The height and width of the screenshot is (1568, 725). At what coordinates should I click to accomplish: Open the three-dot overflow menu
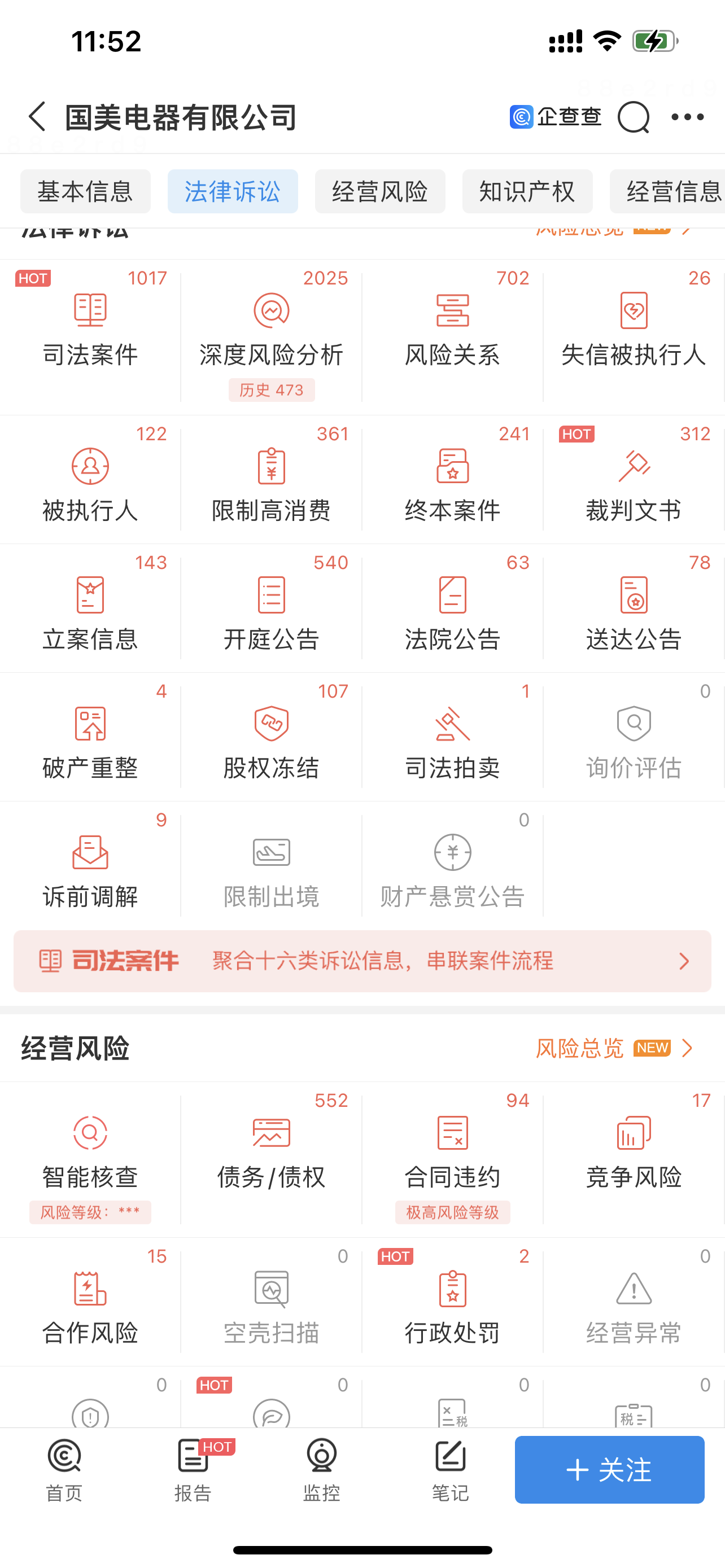pos(687,116)
